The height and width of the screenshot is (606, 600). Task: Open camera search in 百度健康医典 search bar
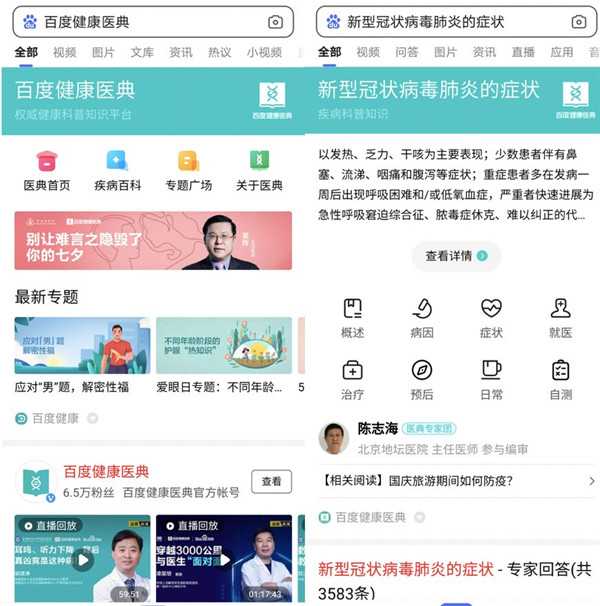[276, 22]
